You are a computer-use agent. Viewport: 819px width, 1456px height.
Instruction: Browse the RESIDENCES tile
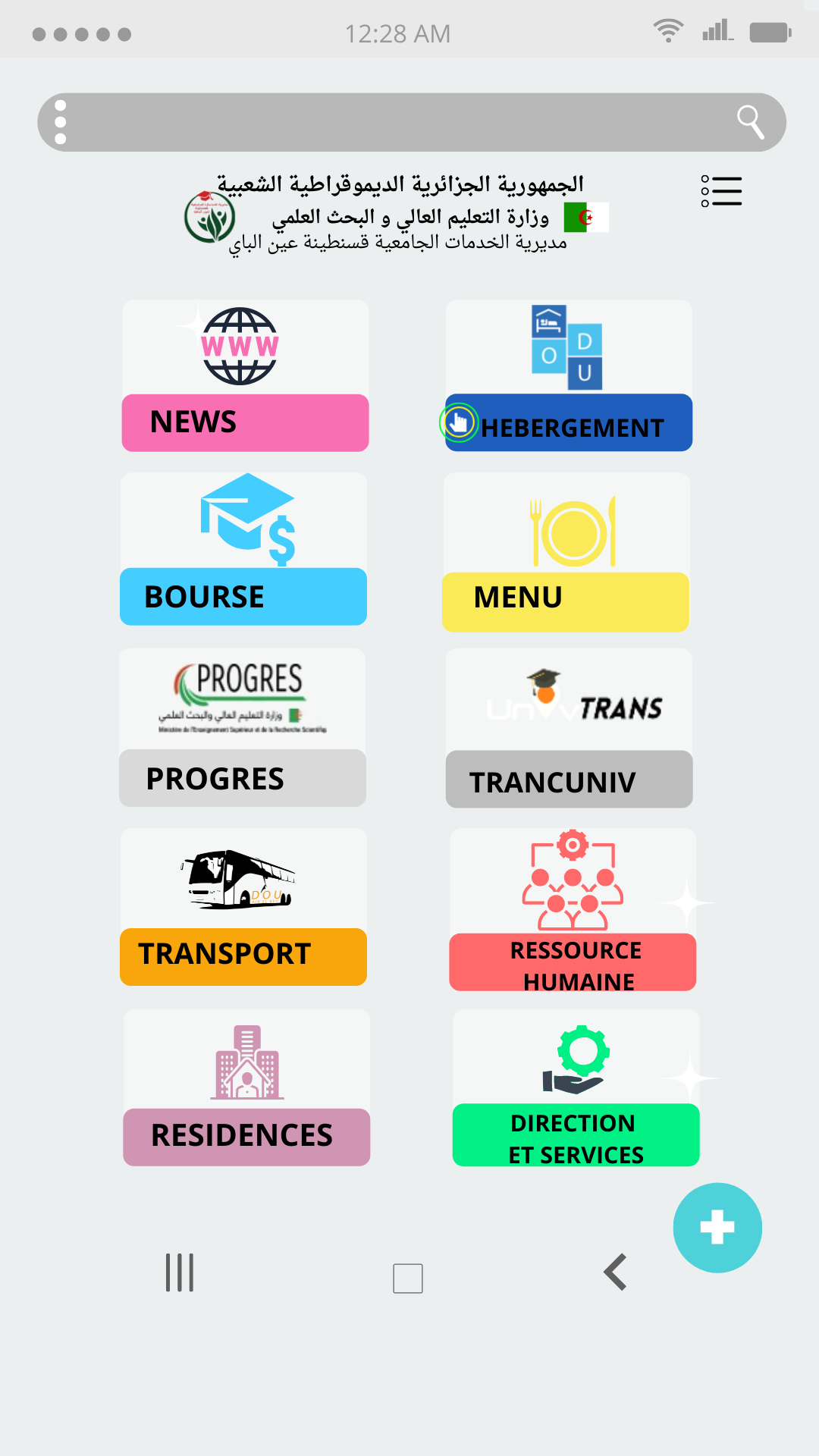(246, 1087)
